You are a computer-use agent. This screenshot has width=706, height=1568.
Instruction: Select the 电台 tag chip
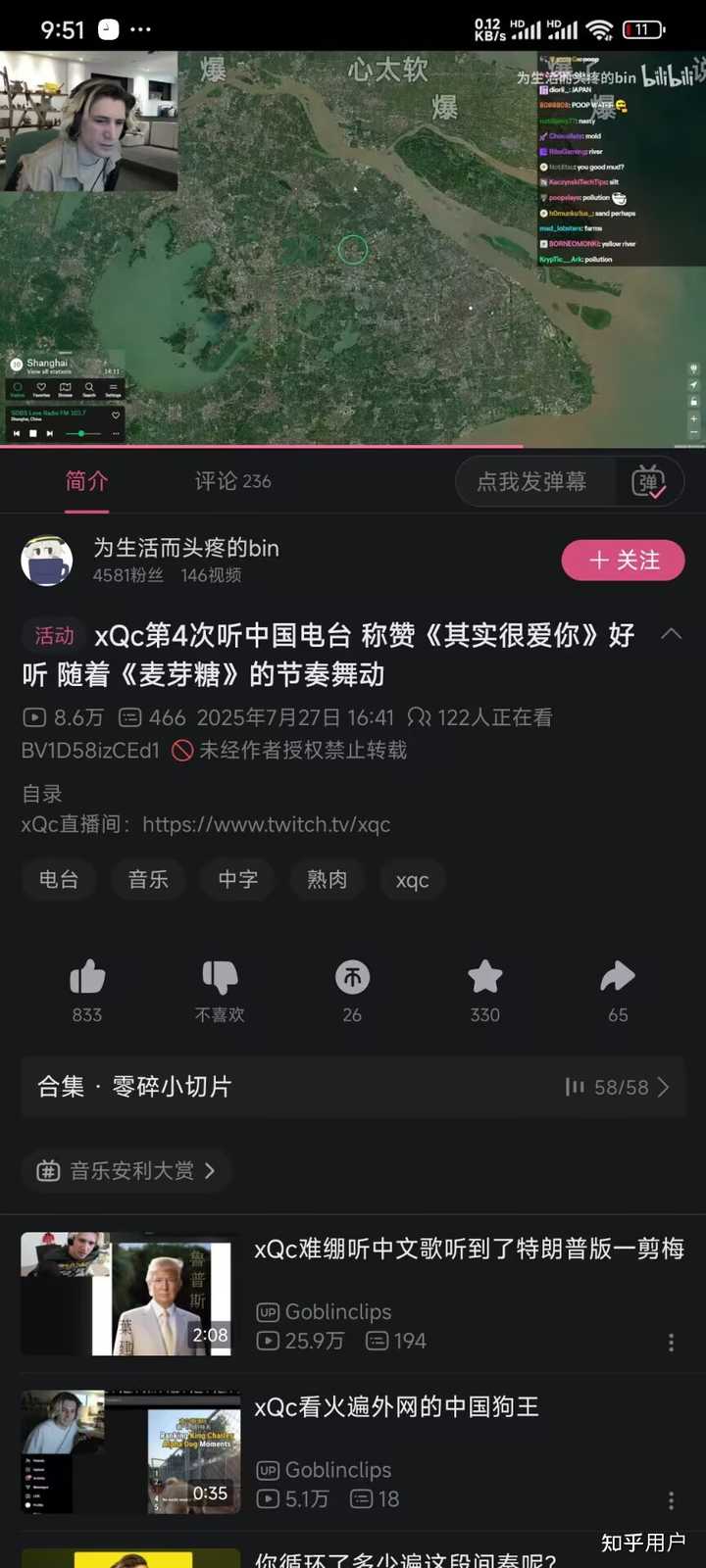(59, 880)
